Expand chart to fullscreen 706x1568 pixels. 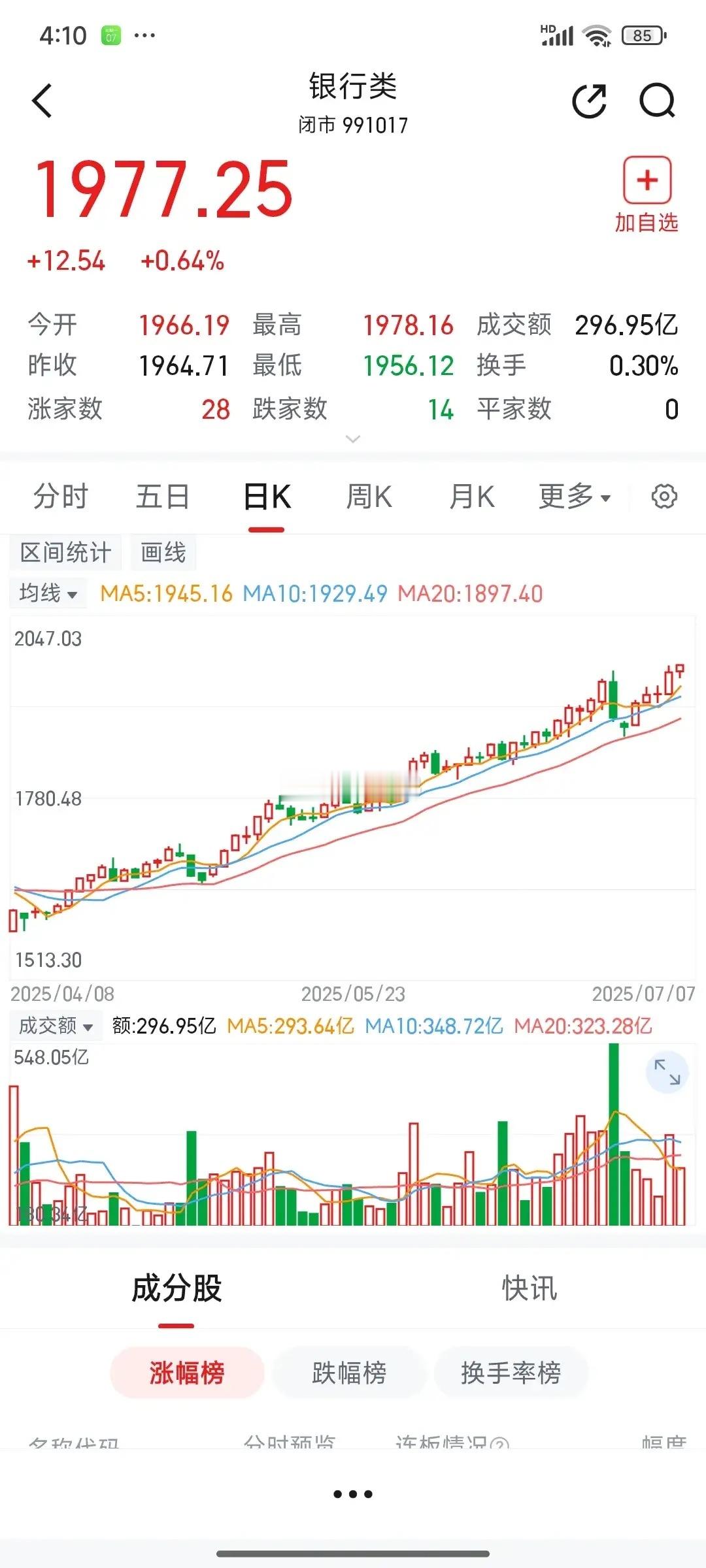pyautogui.click(x=667, y=1072)
